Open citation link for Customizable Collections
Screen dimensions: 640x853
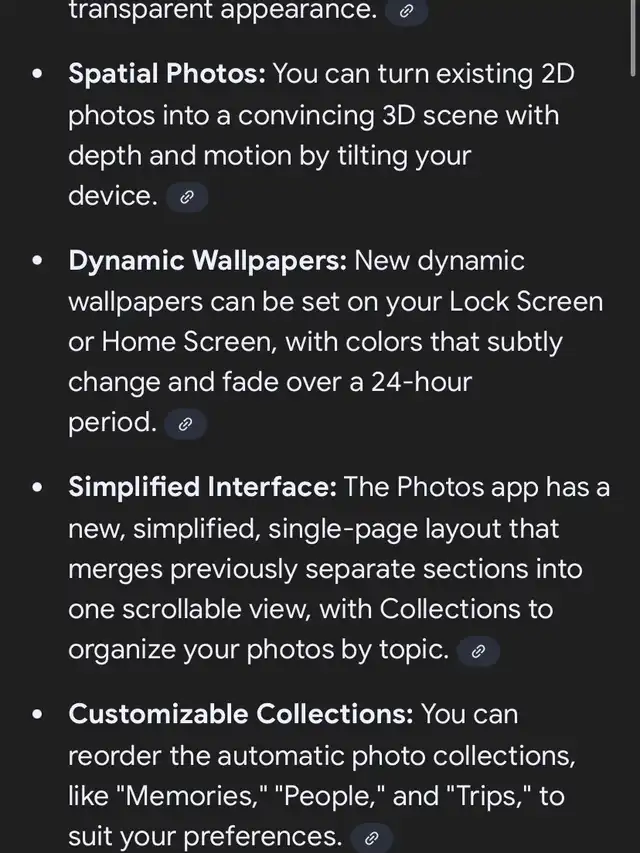[372, 836]
